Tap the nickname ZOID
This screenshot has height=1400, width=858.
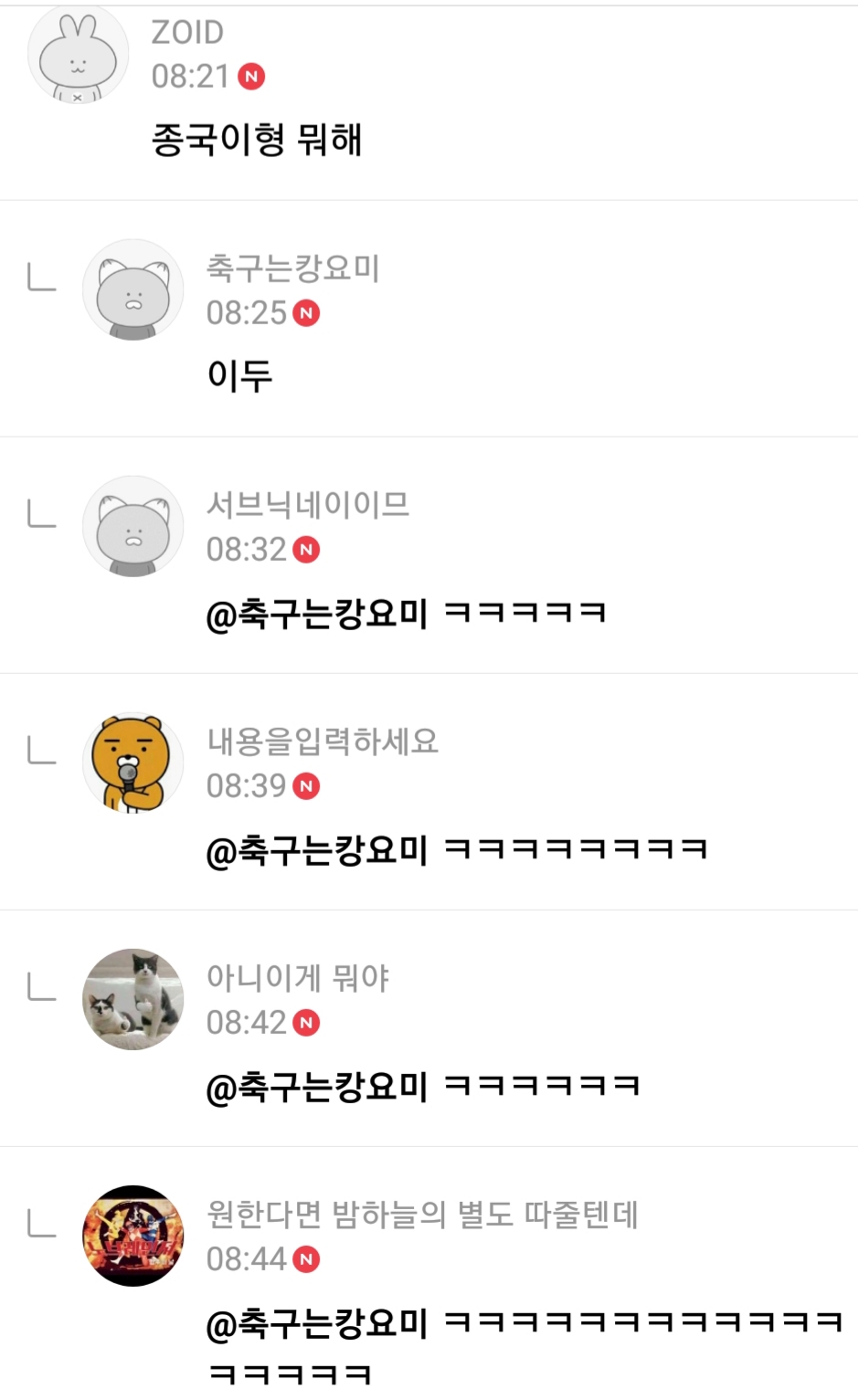pyautogui.click(x=187, y=33)
